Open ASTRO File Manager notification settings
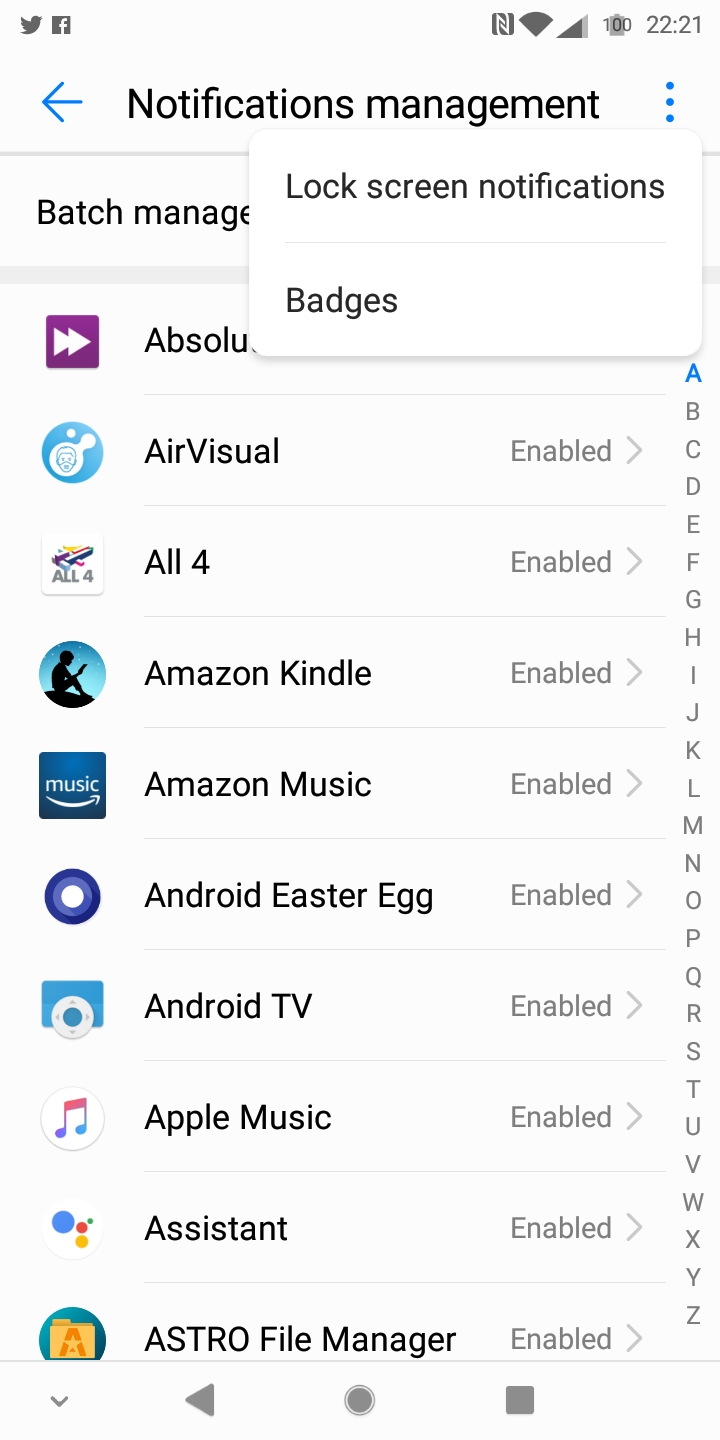 (x=340, y=1337)
